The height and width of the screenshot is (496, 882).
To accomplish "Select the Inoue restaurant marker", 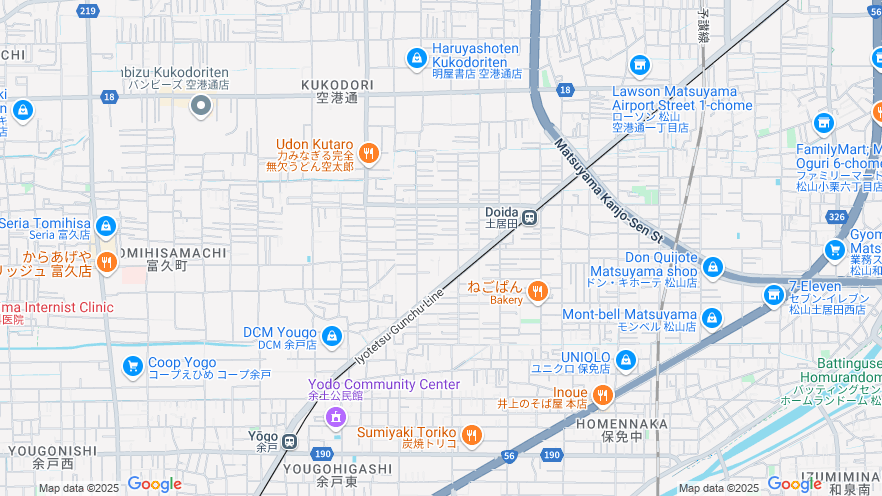I will [x=602, y=396].
